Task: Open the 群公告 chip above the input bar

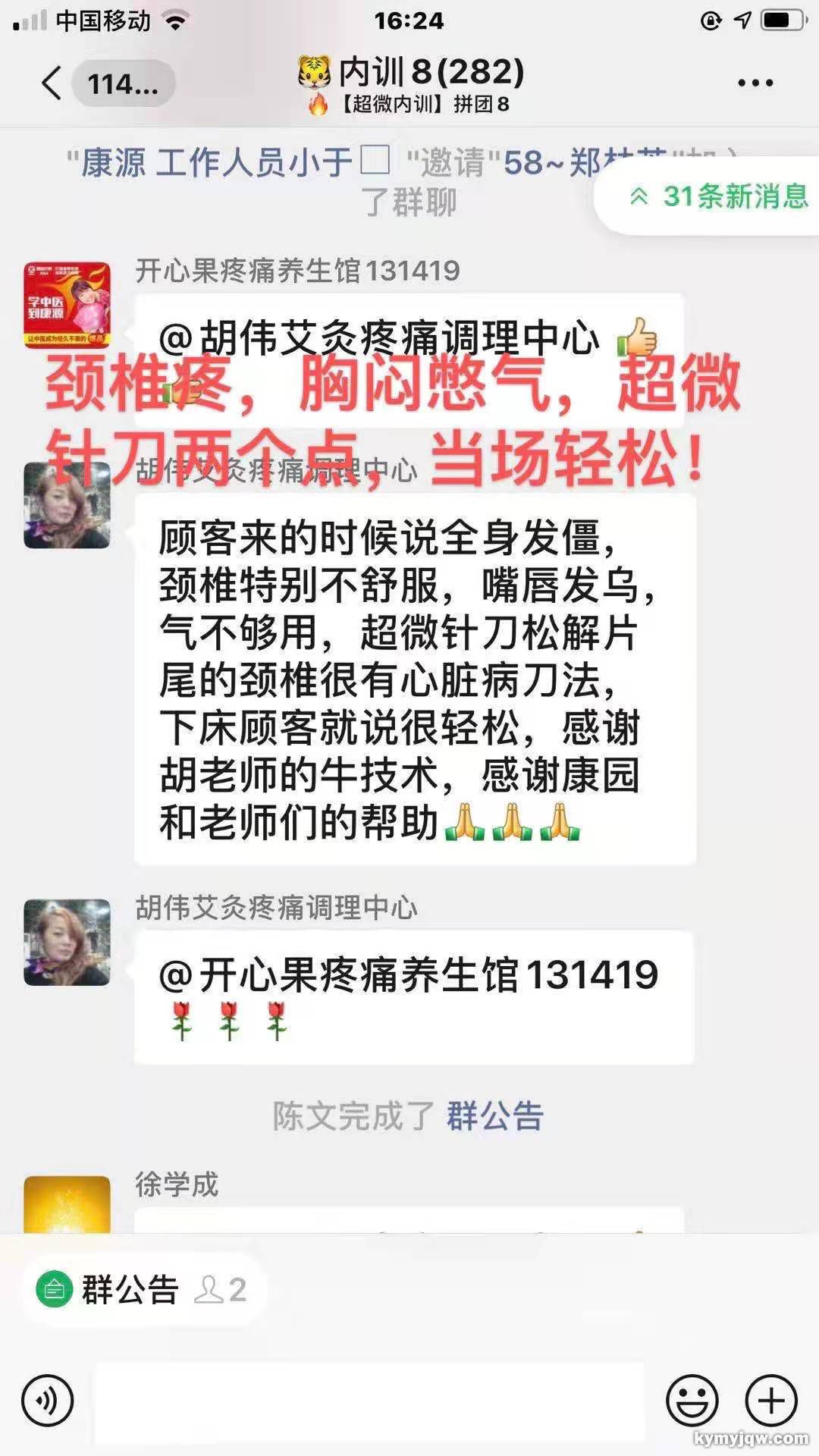Action: pyautogui.click(x=129, y=1290)
